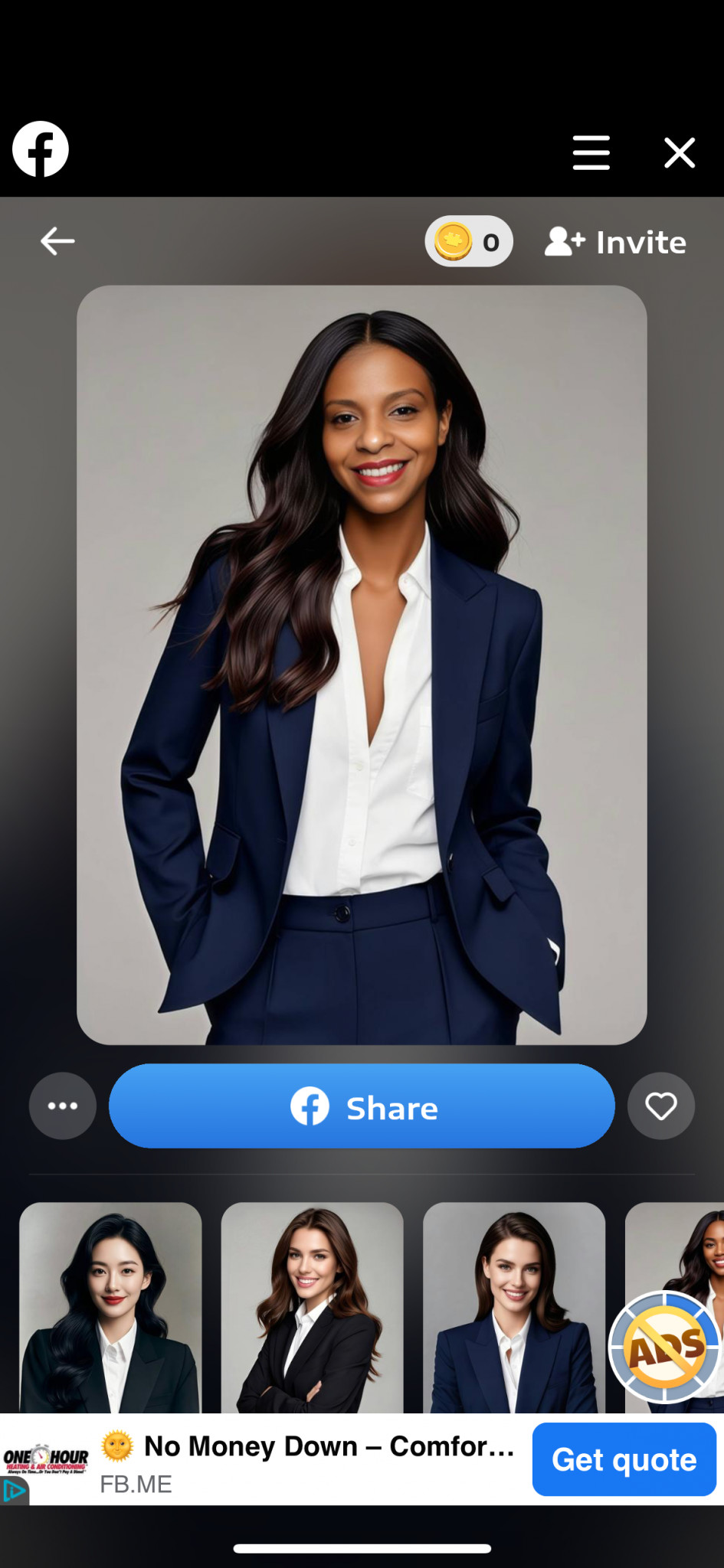The image size is (724, 1568).
Task: Open the large navy suit portrait
Action: point(362,665)
